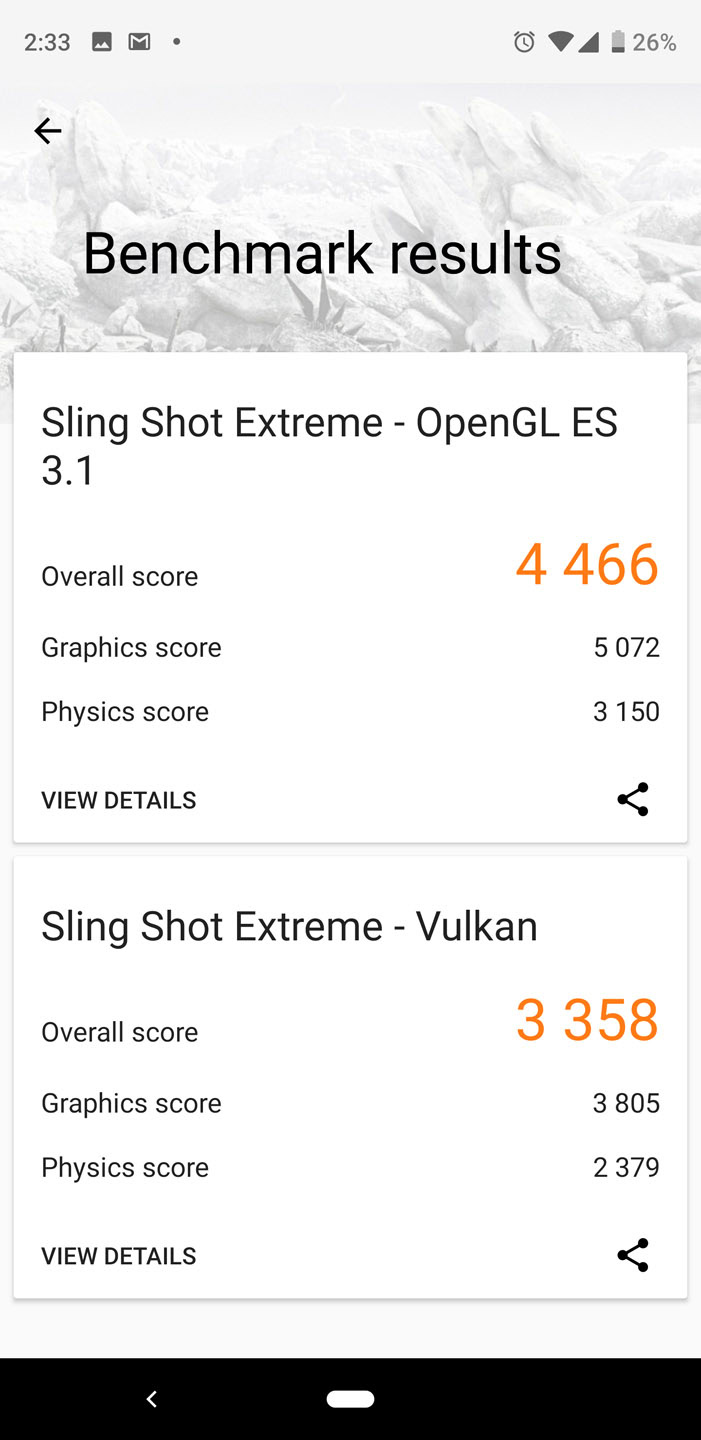Screen dimensions: 701x1440
Task: Tap the system back button
Action: click(152, 1400)
